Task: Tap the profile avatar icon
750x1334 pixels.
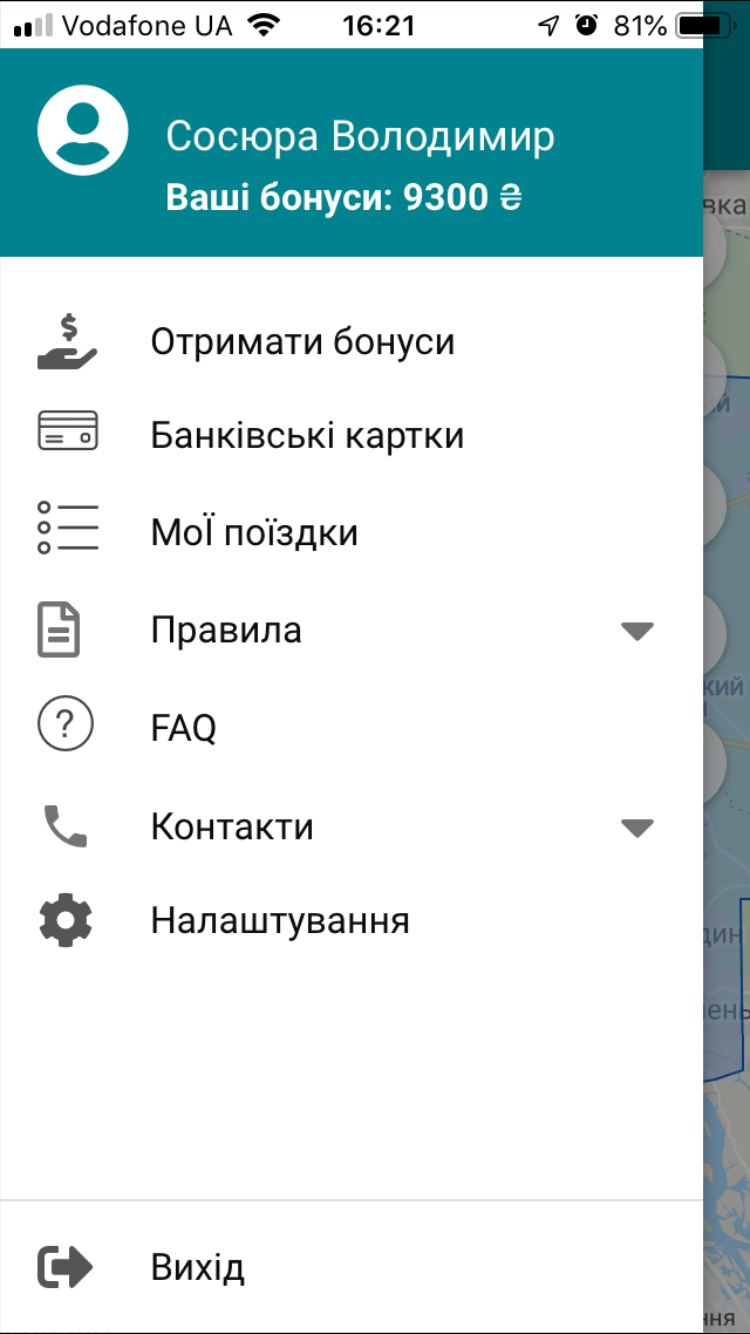Action: [x=82, y=130]
